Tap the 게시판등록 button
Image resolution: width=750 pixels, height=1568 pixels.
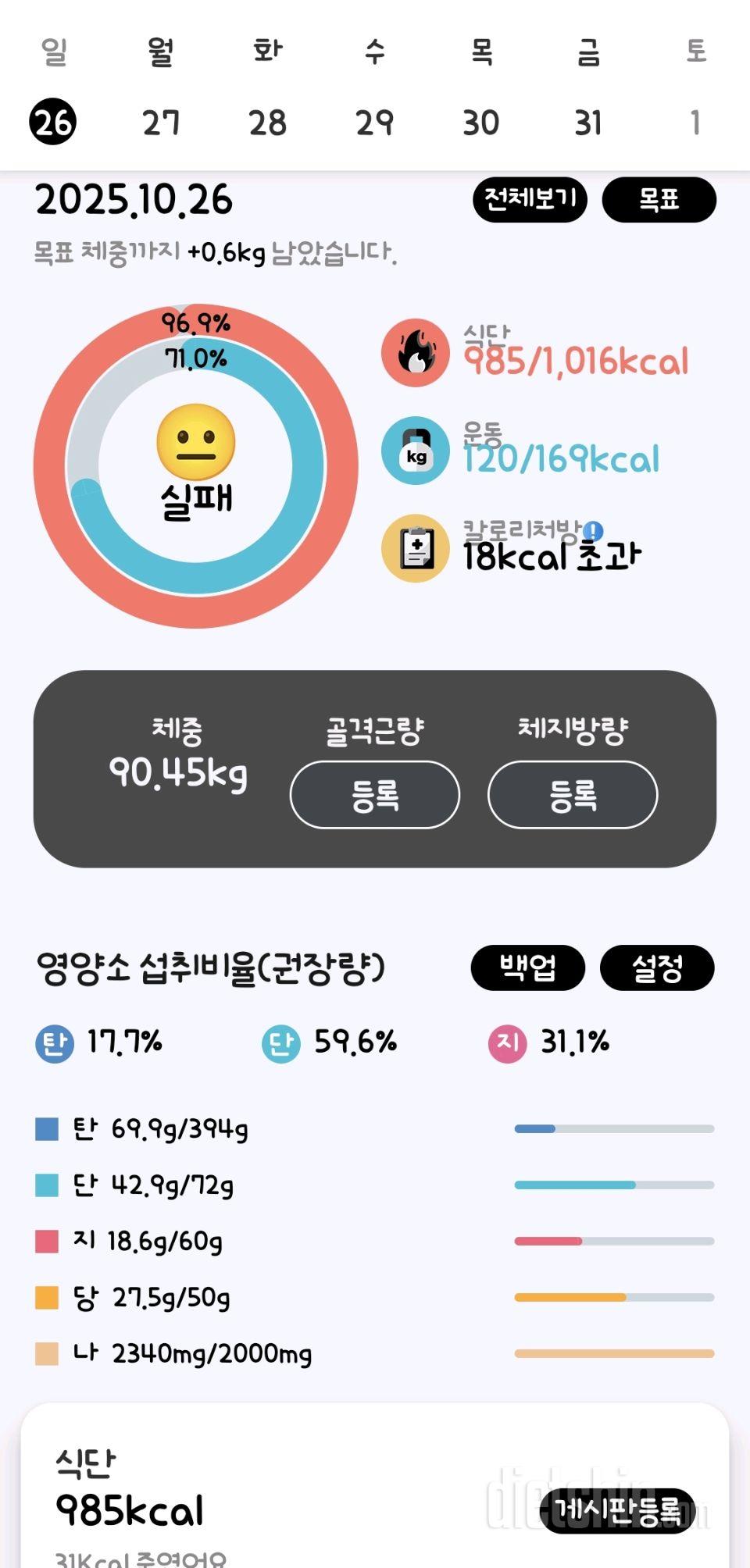[x=618, y=1510]
